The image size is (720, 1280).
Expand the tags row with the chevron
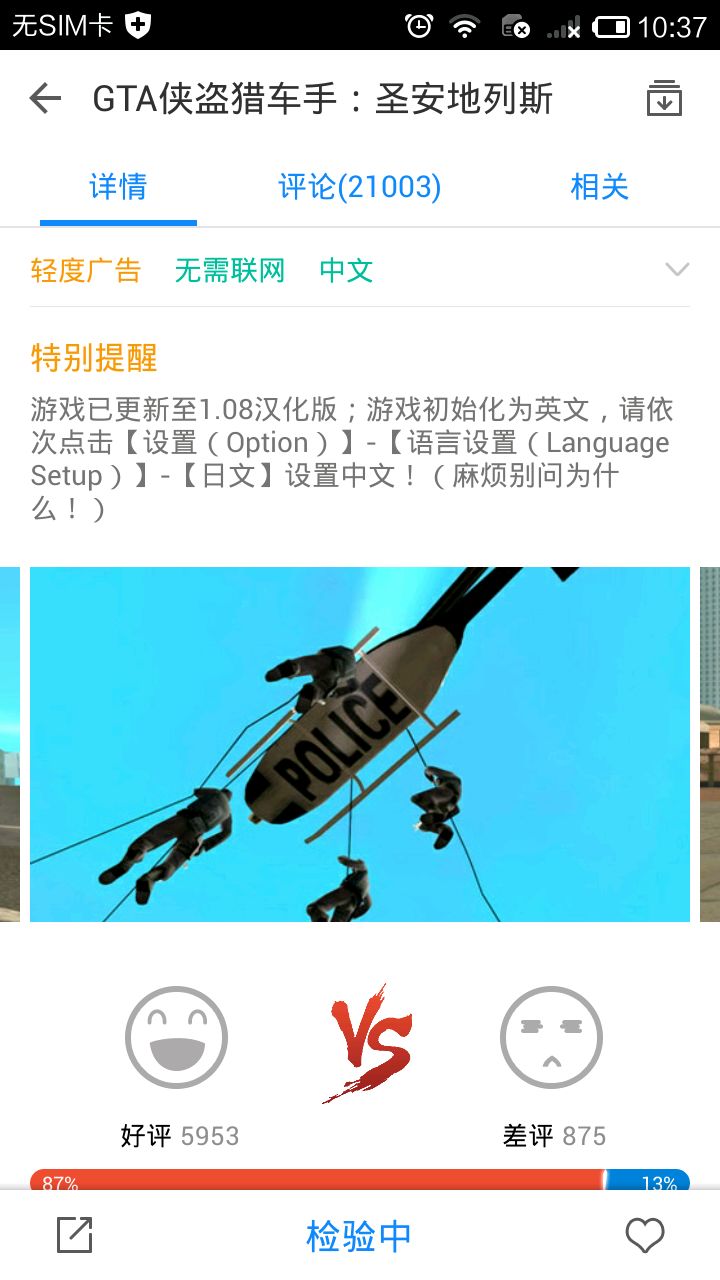point(677,270)
